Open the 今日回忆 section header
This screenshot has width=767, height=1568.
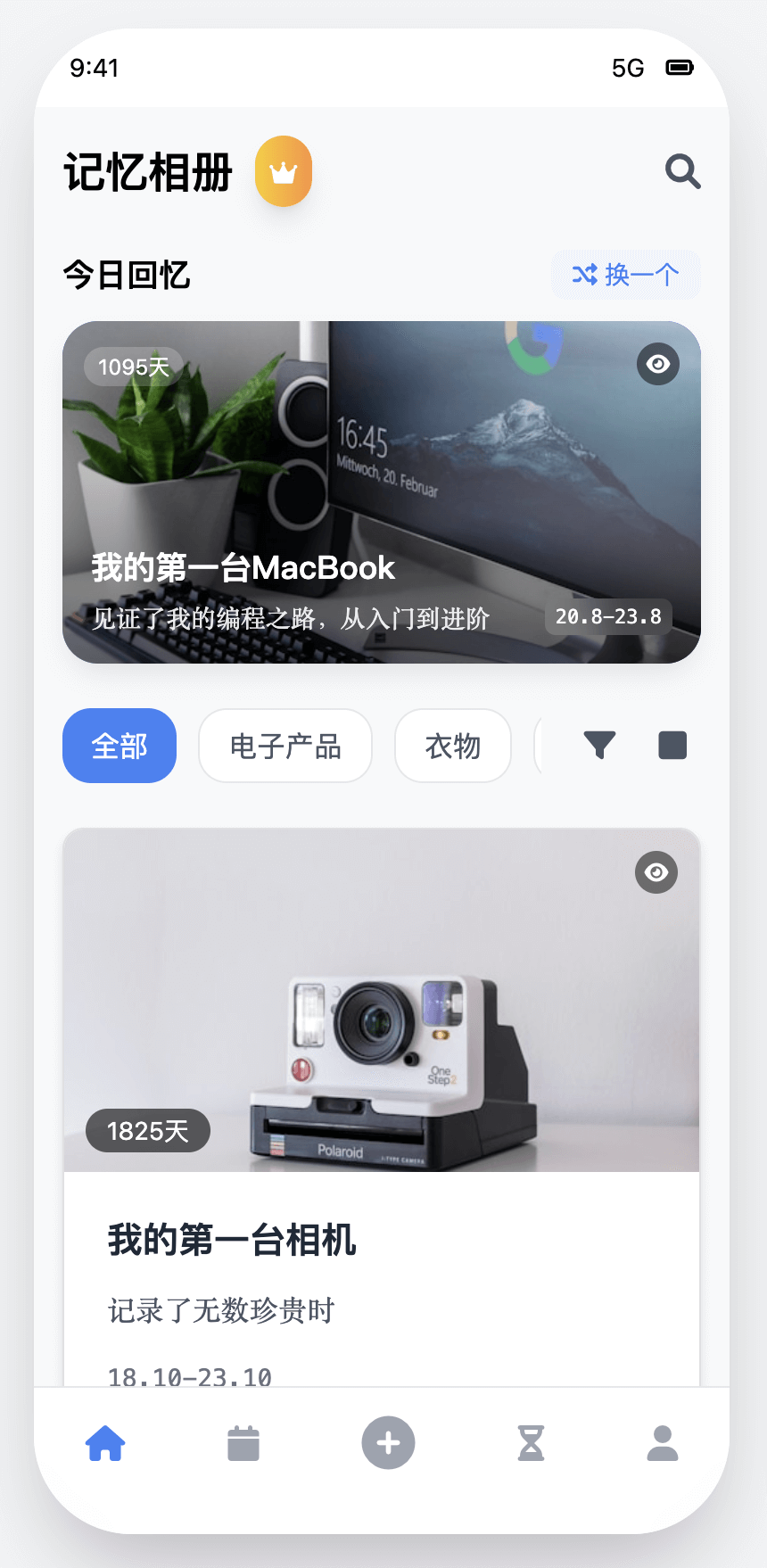(x=126, y=275)
